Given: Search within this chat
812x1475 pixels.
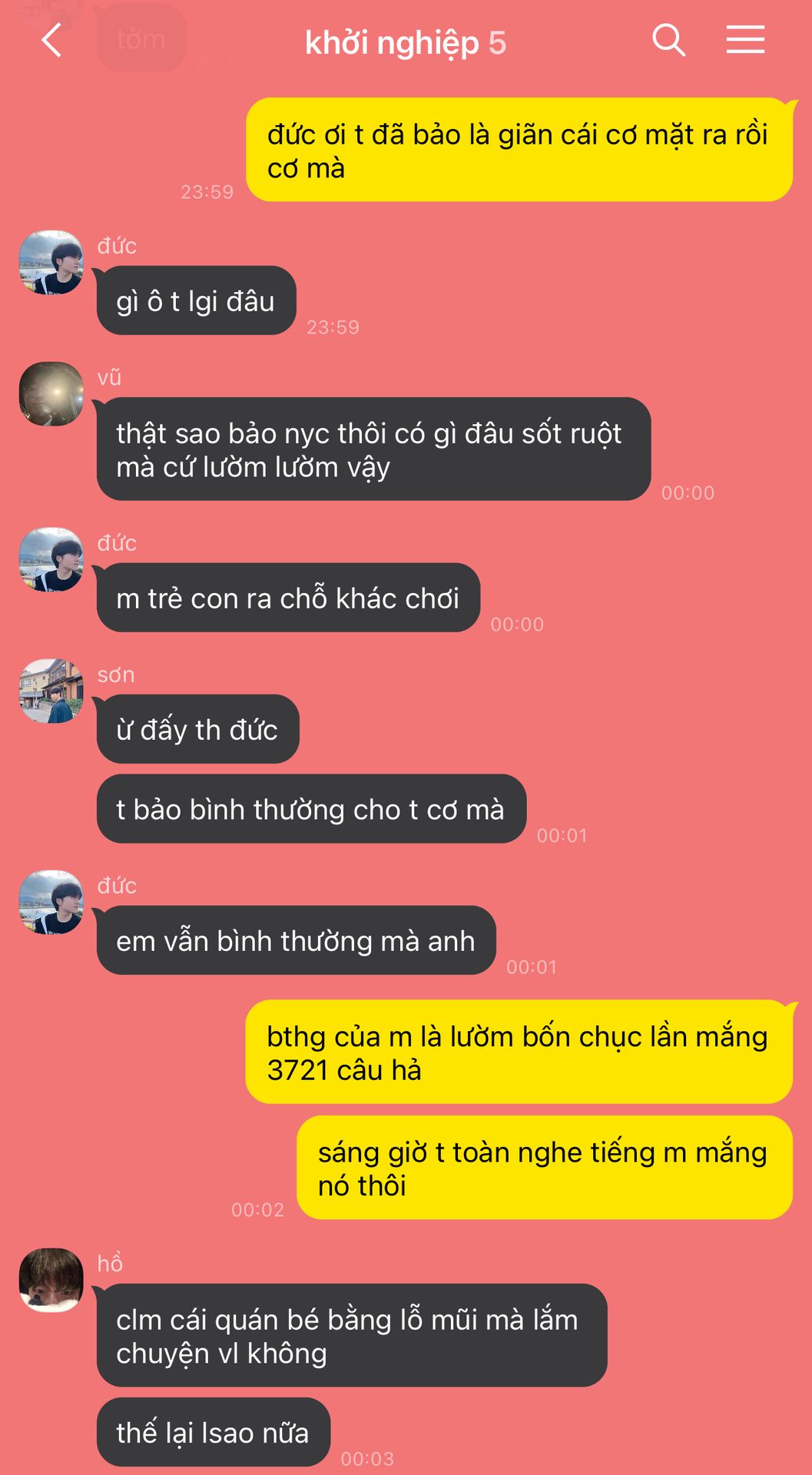Looking at the screenshot, I should 668,40.
